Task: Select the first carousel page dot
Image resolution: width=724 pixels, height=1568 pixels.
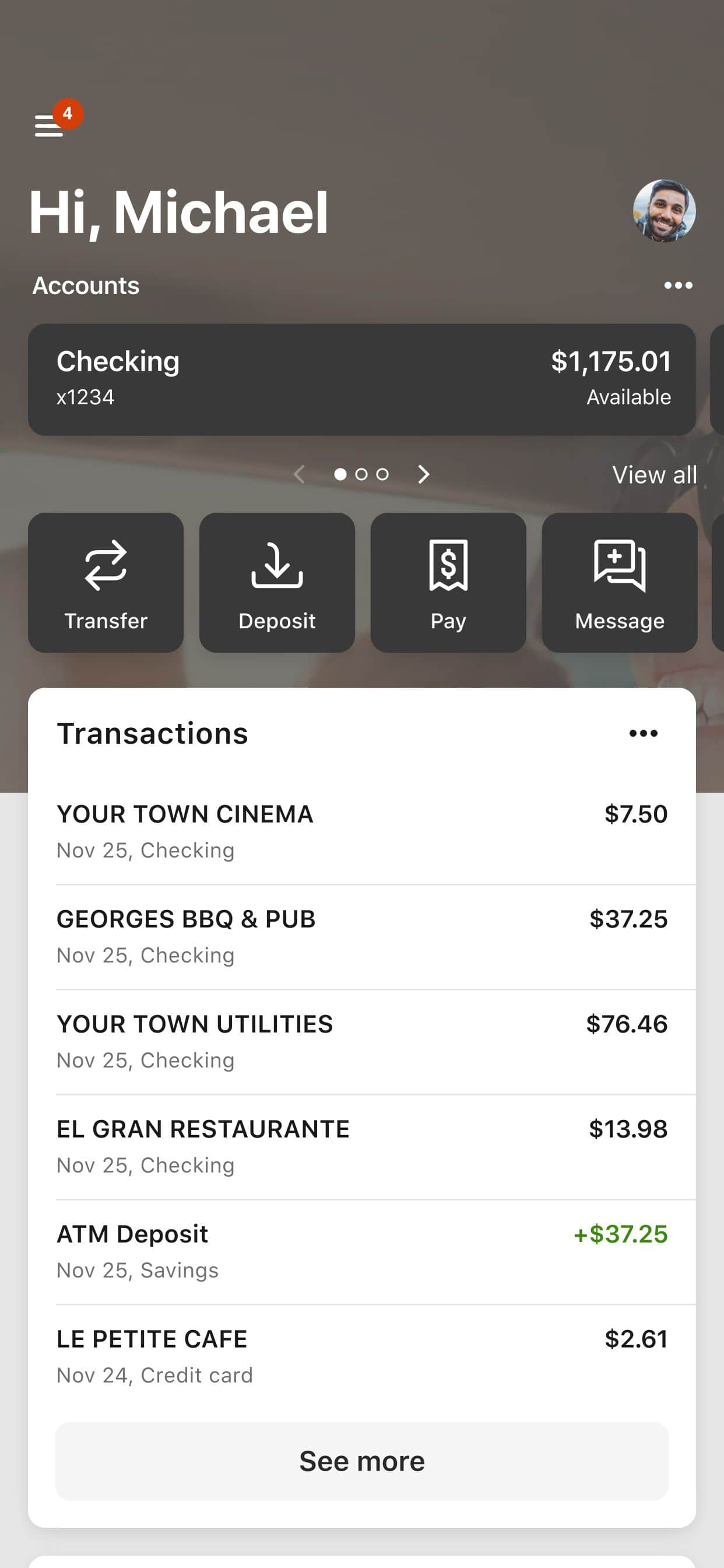Action: click(342, 474)
